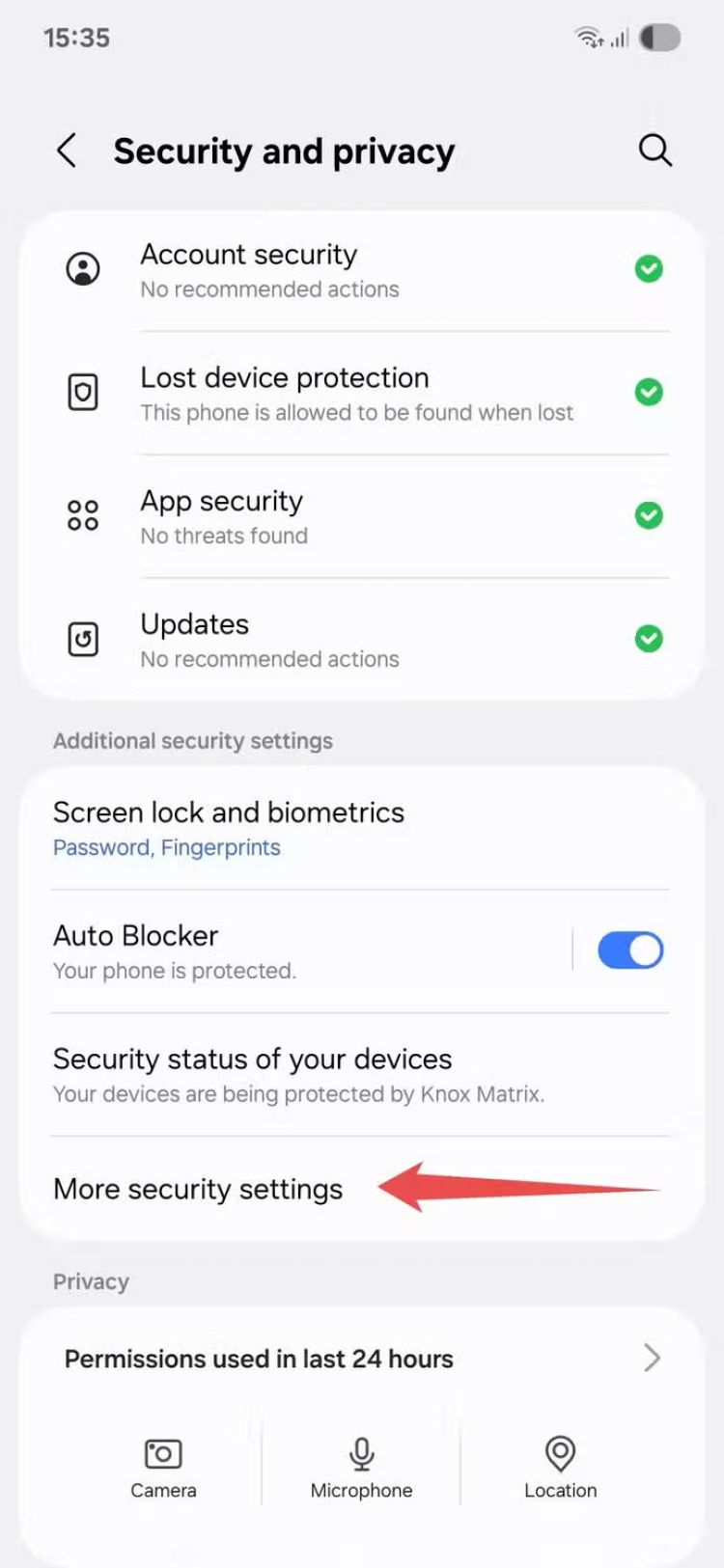Open Updates row

tap(357, 640)
